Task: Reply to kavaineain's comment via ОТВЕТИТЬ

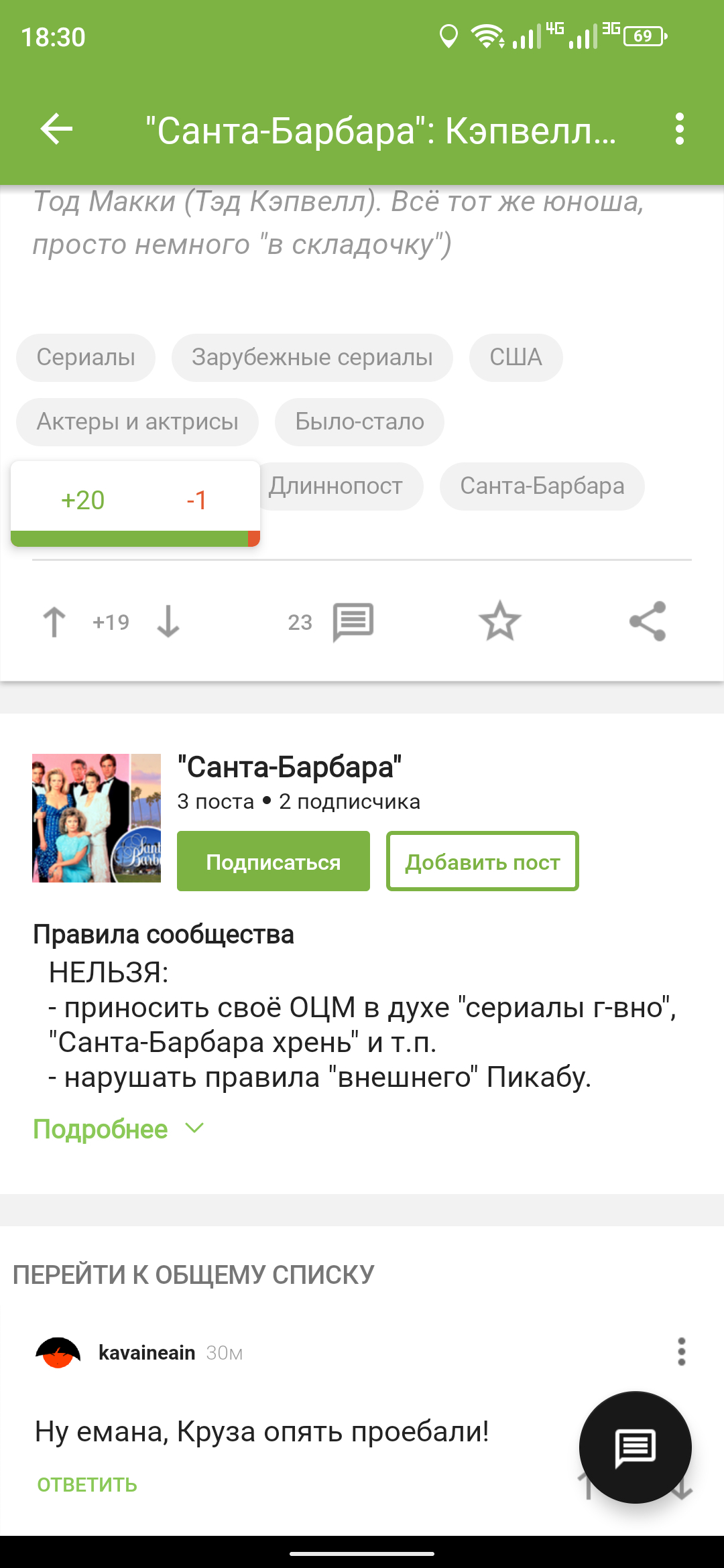Action: click(87, 1485)
